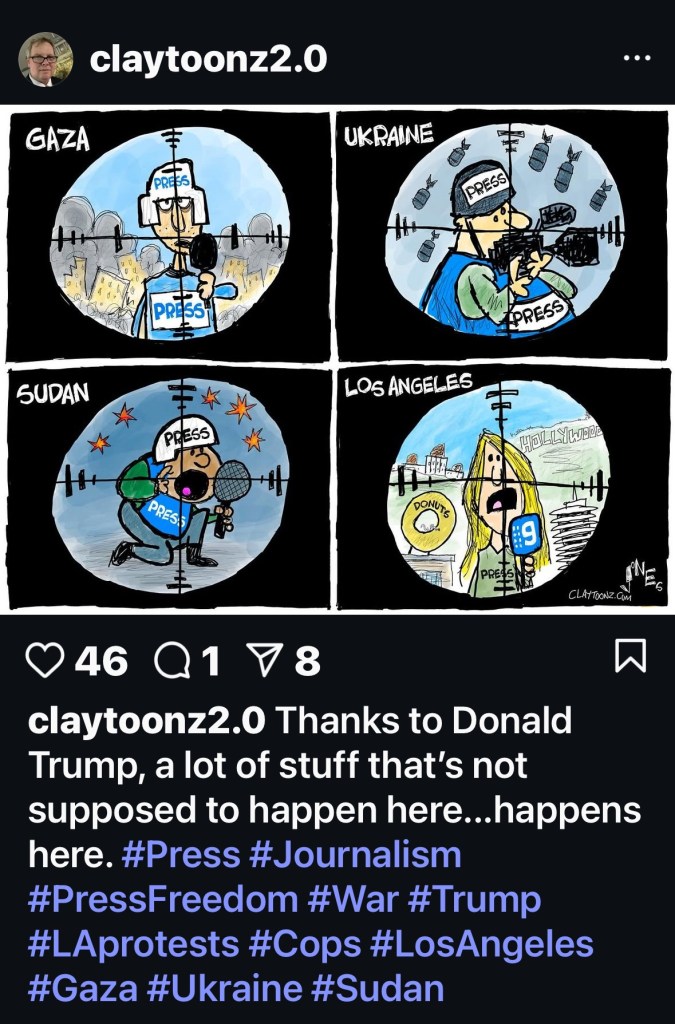Open the #Trump hashtag
The image size is (675, 1024).
(x=475, y=899)
